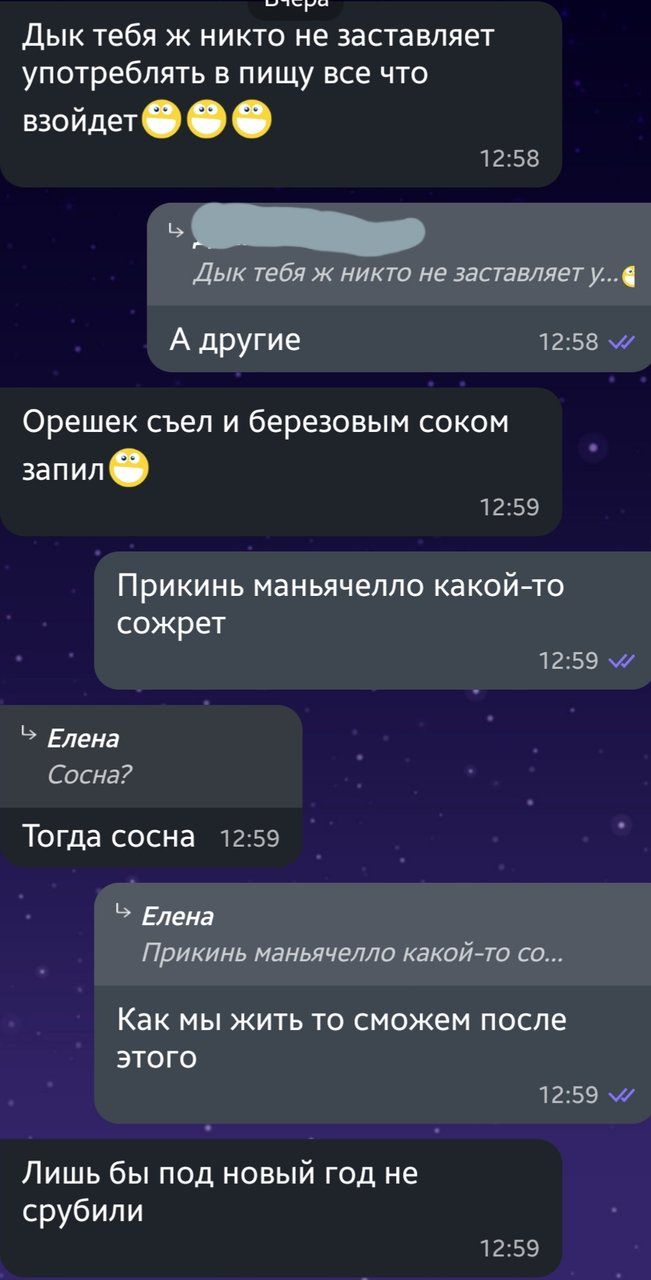Open Елена's quoted reply "Сосна?"

click(151, 756)
